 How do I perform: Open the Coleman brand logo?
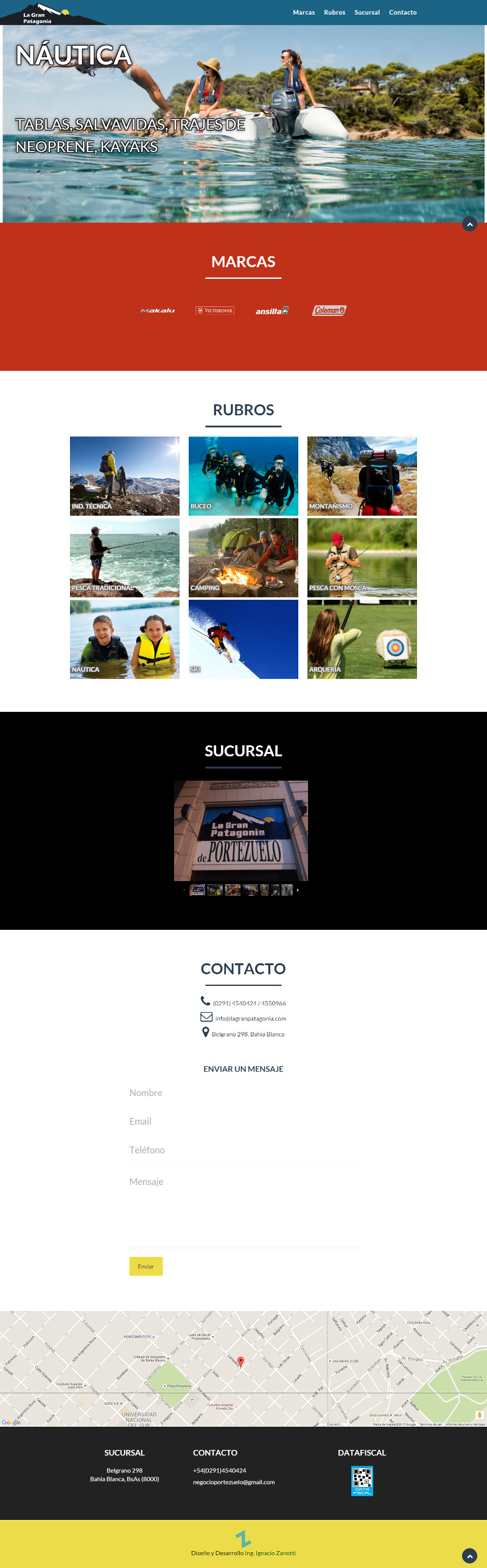pyautogui.click(x=329, y=311)
